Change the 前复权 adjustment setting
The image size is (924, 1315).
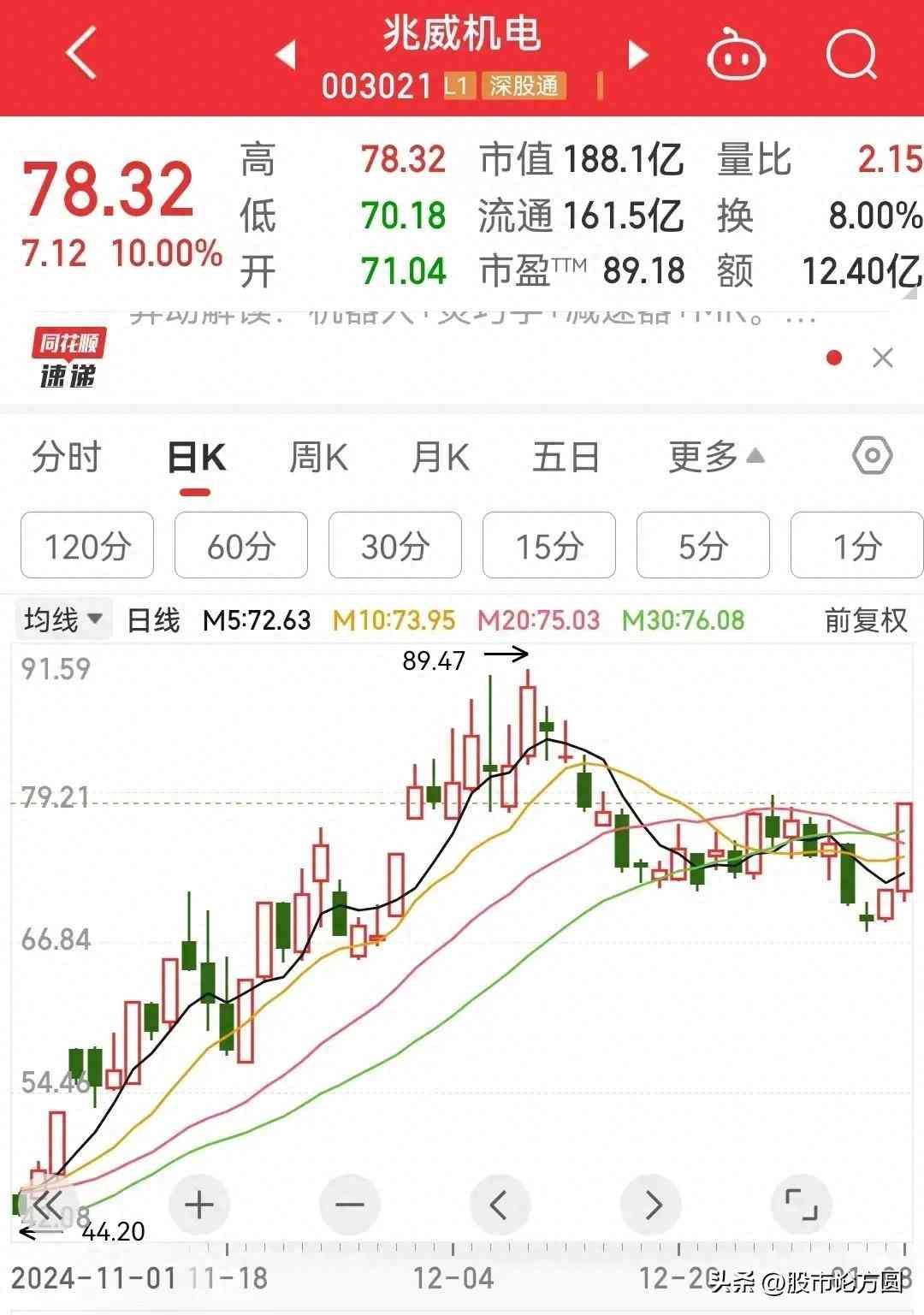(x=865, y=620)
